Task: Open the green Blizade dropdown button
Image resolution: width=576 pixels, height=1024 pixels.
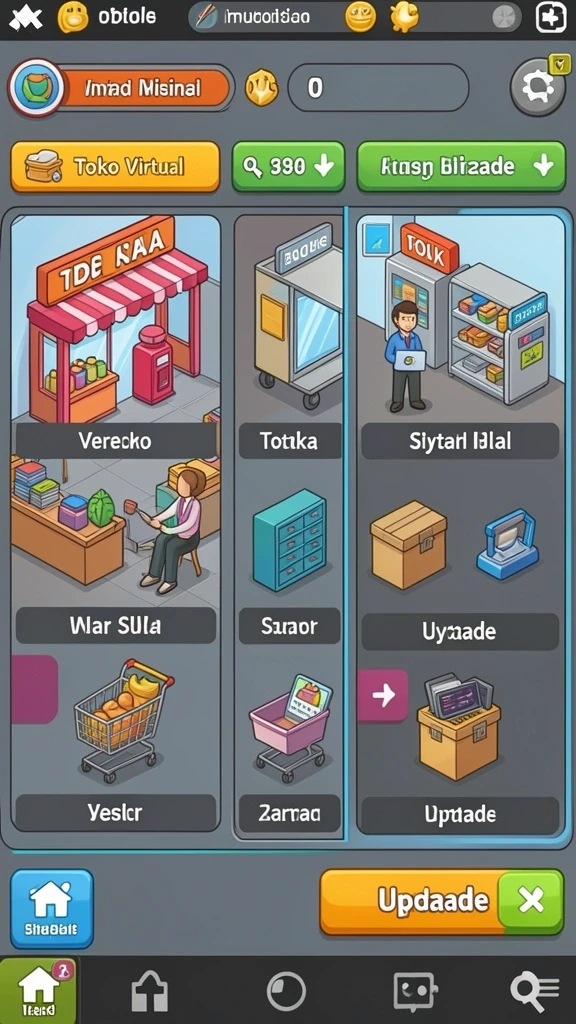Action: (x=461, y=167)
